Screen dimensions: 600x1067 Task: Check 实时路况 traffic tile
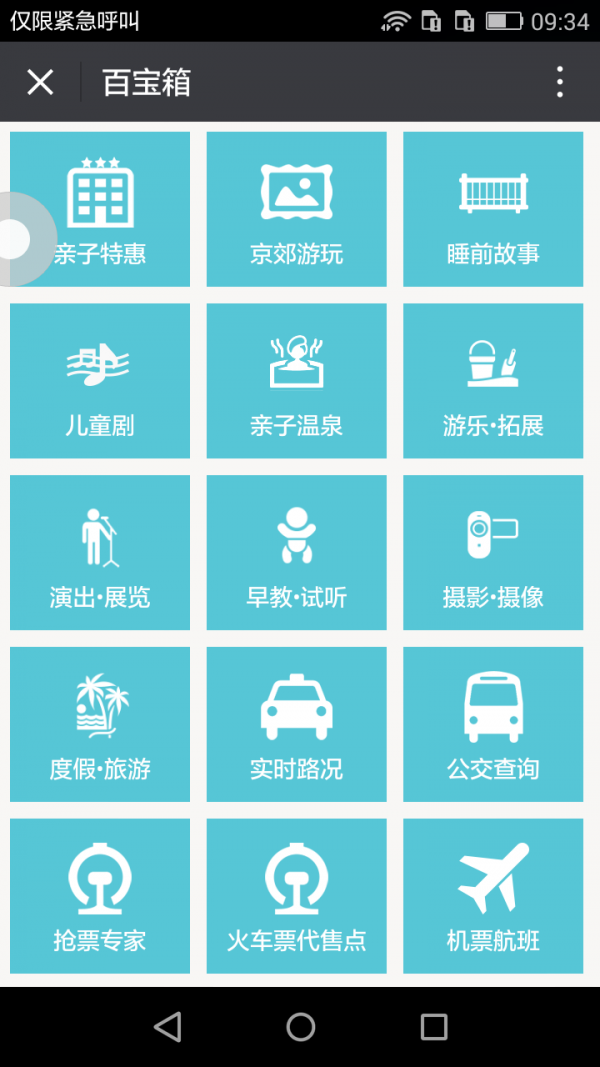point(296,725)
